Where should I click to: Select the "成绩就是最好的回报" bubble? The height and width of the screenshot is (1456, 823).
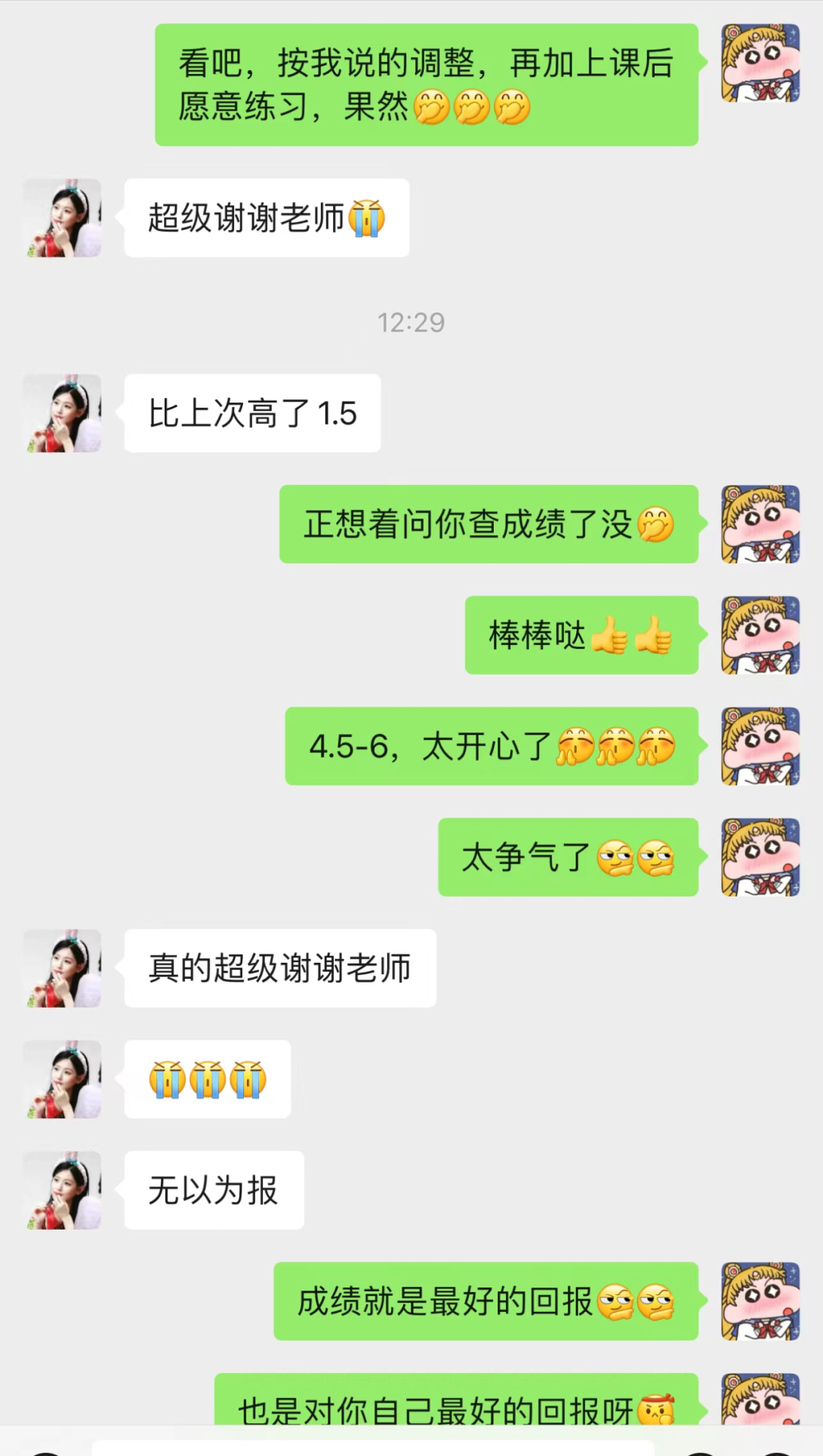[485, 1302]
